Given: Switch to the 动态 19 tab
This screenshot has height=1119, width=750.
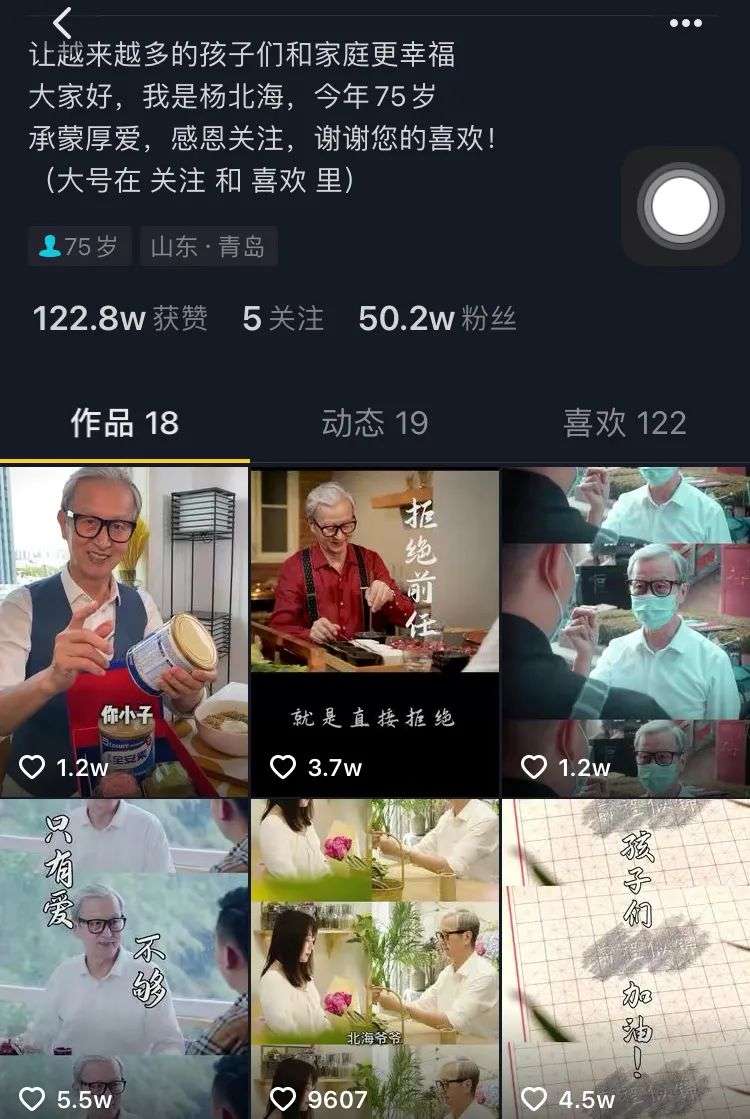Looking at the screenshot, I should click(375, 423).
